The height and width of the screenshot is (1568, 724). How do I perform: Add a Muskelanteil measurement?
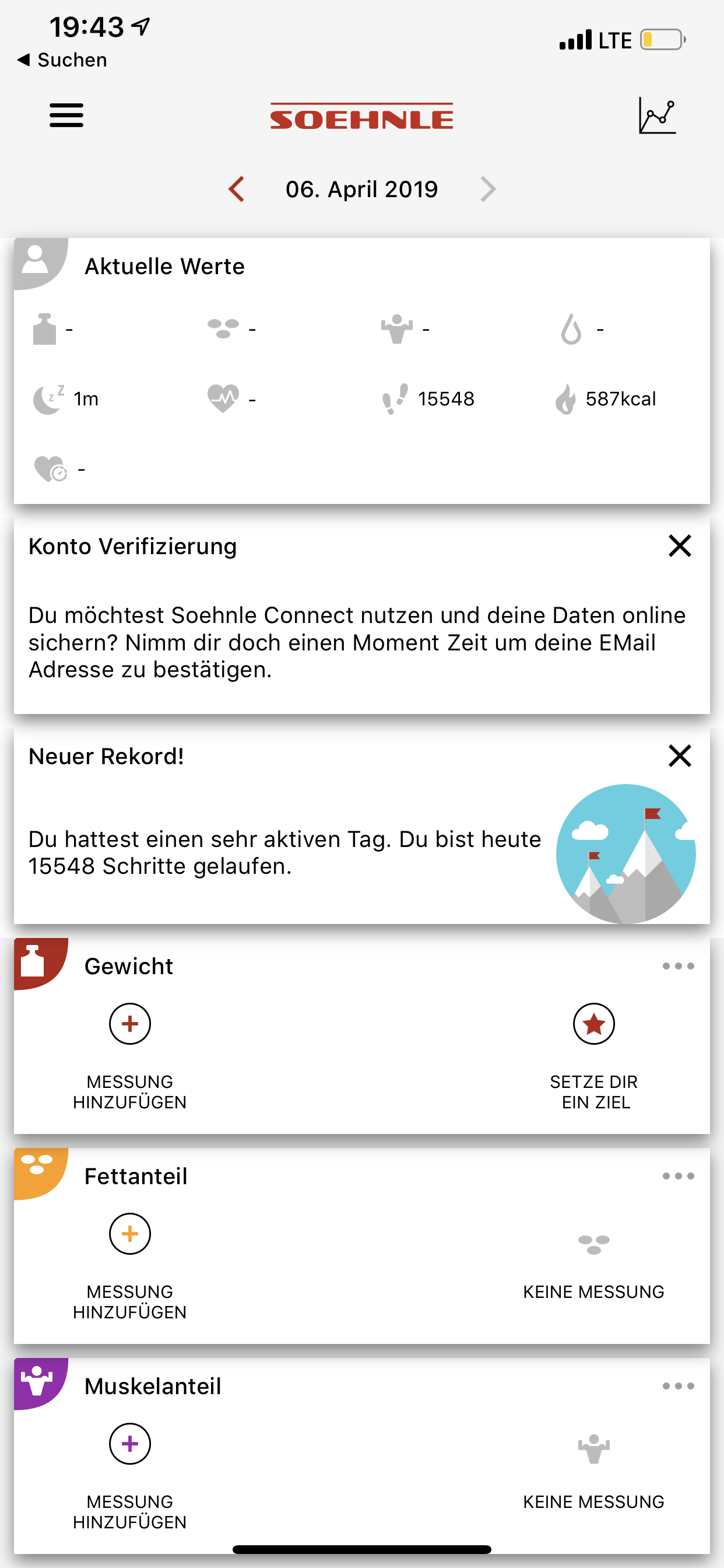pos(129,1444)
